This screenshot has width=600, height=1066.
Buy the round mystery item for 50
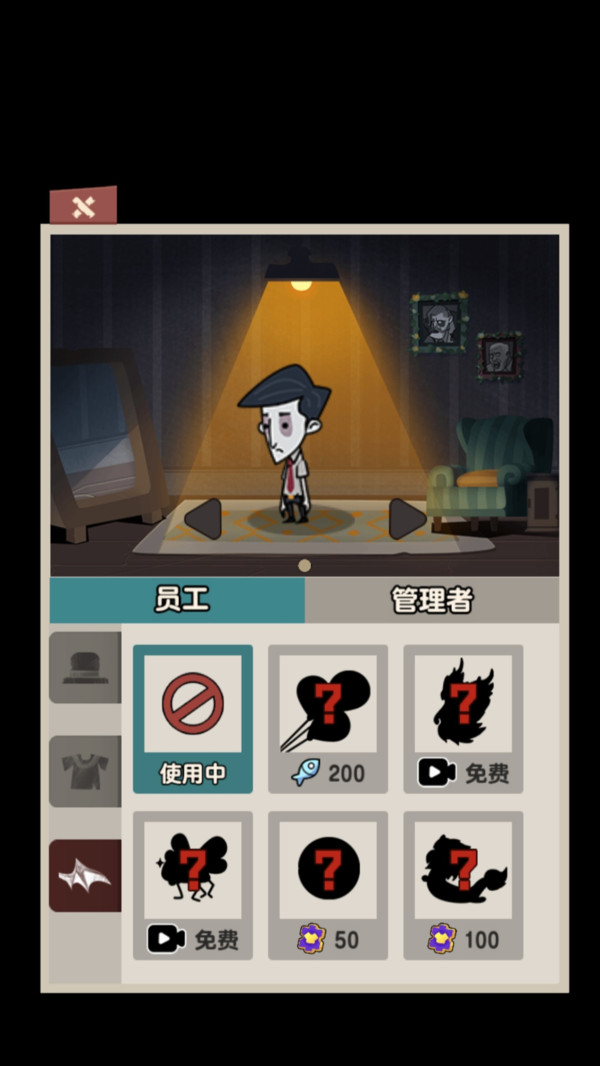pyautogui.click(x=328, y=885)
